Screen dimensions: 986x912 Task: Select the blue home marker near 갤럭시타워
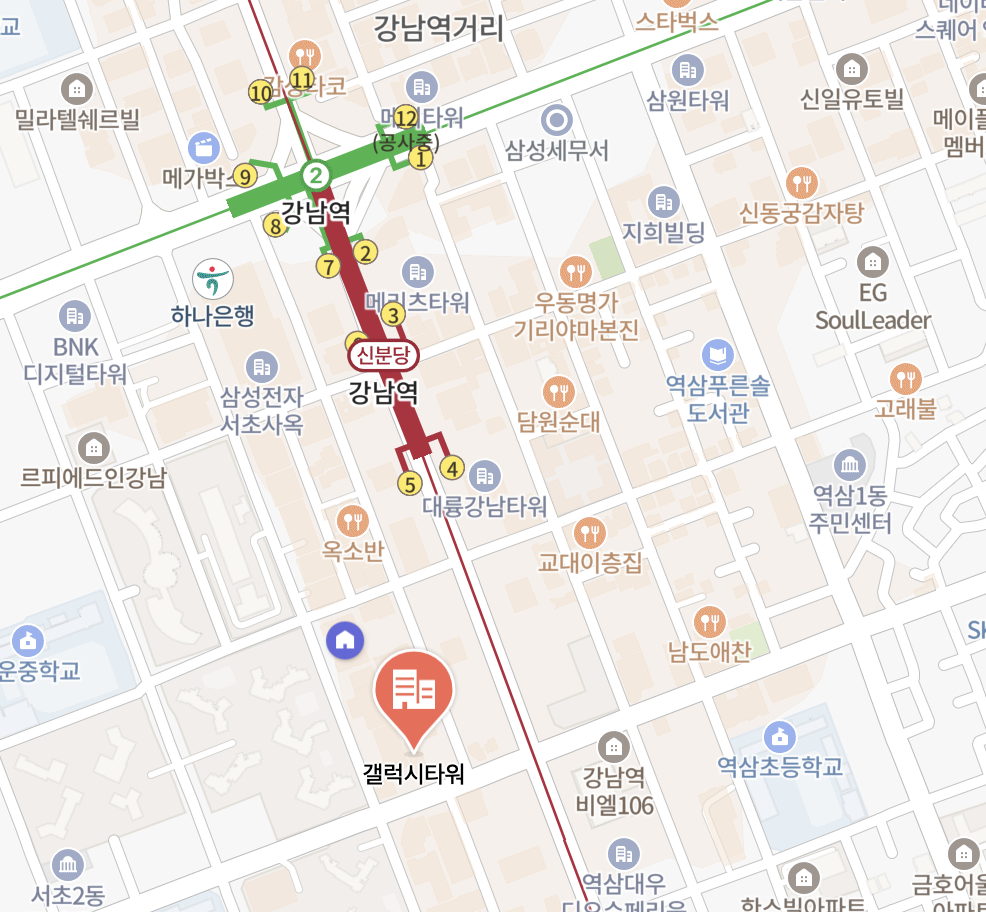point(345,640)
